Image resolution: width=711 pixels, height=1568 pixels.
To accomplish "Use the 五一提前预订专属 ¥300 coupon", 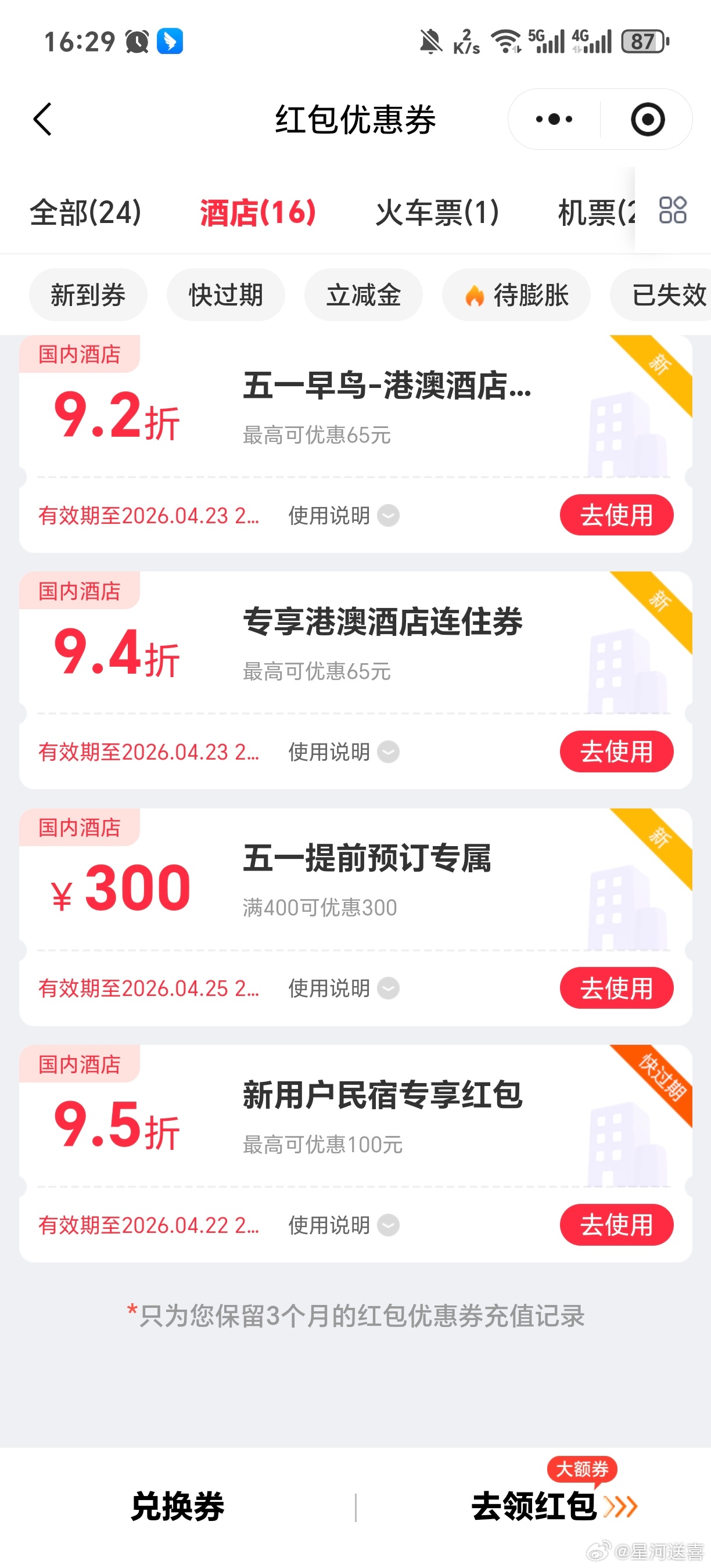I will [616, 988].
